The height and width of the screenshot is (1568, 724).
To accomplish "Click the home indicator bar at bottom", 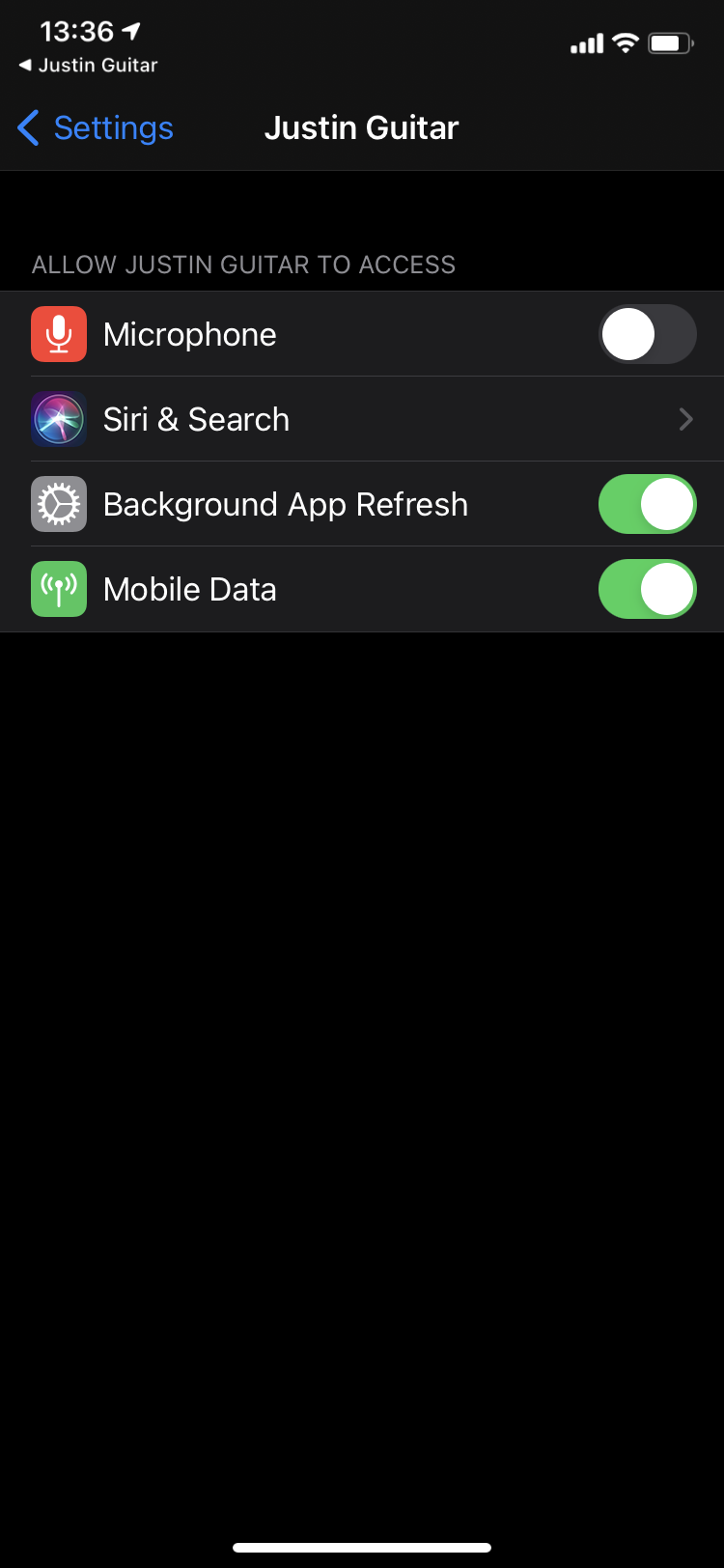I will point(362,1547).
